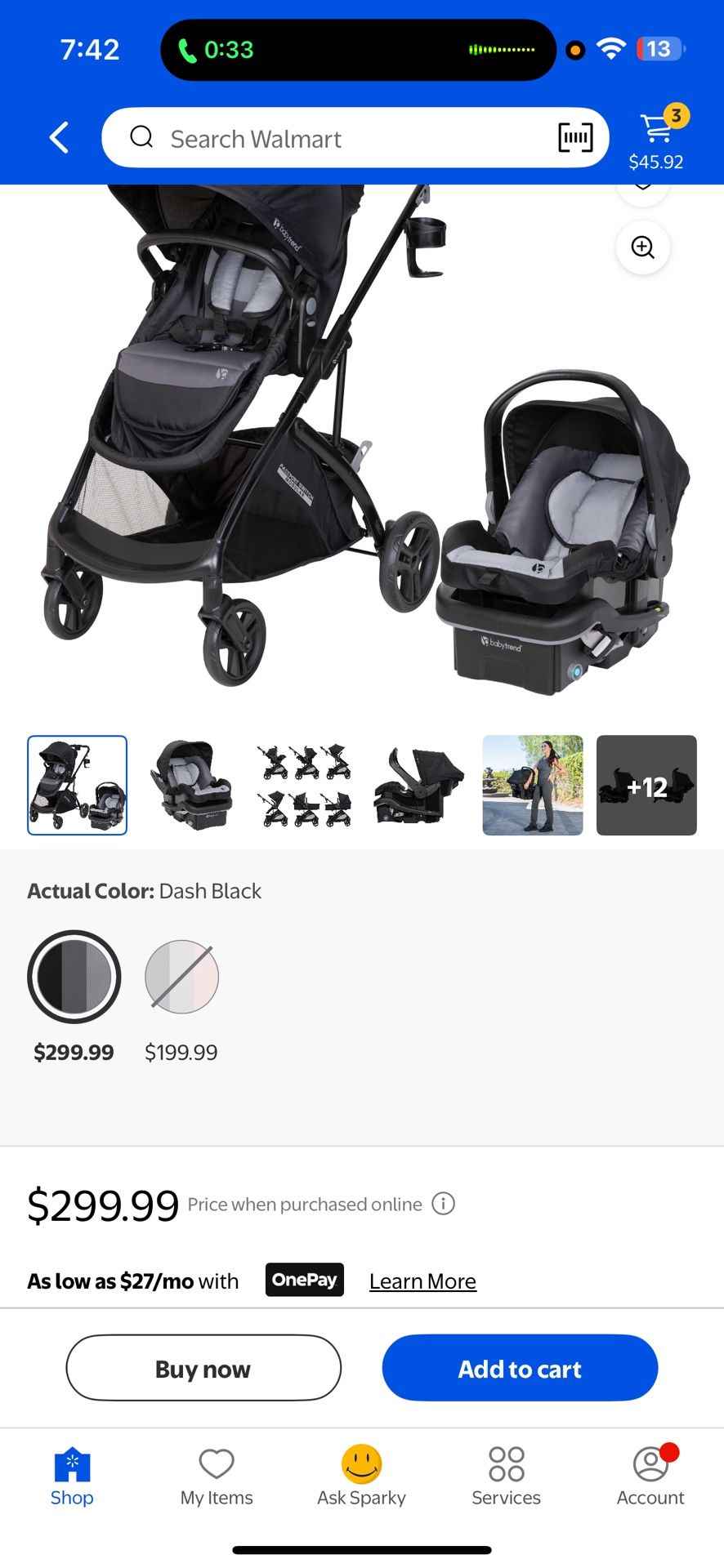The image size is (724, 1568).
Task: Select the out-of-stock gray color variant
Action: (181, 976)
